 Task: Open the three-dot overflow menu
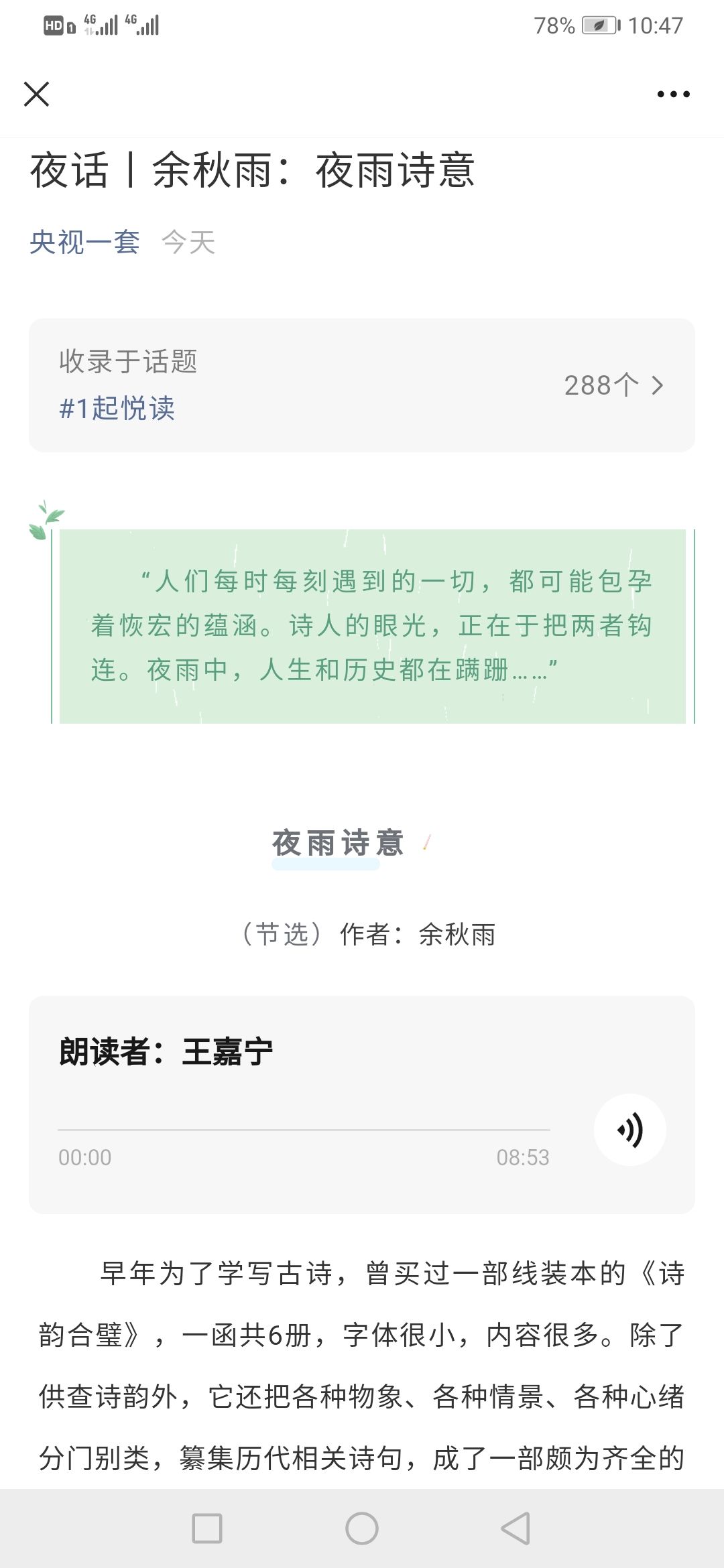(x=673, y=94)
